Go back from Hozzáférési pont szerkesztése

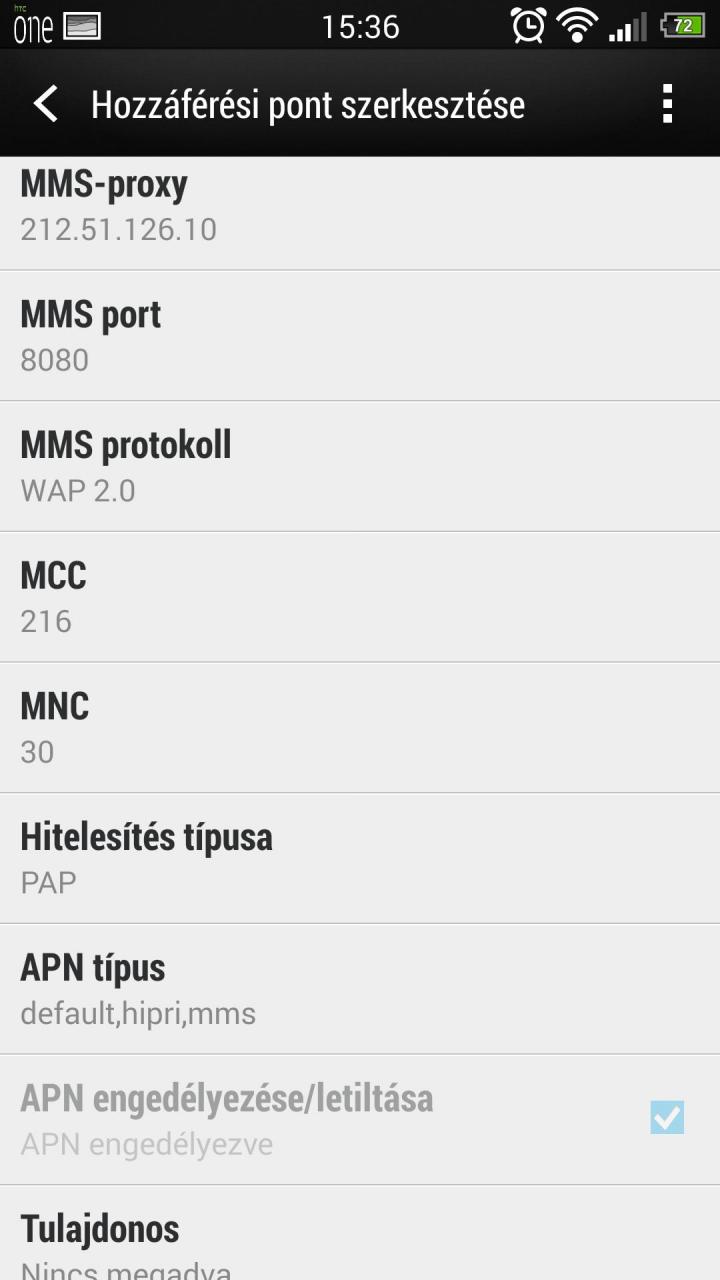pos(45,104)
